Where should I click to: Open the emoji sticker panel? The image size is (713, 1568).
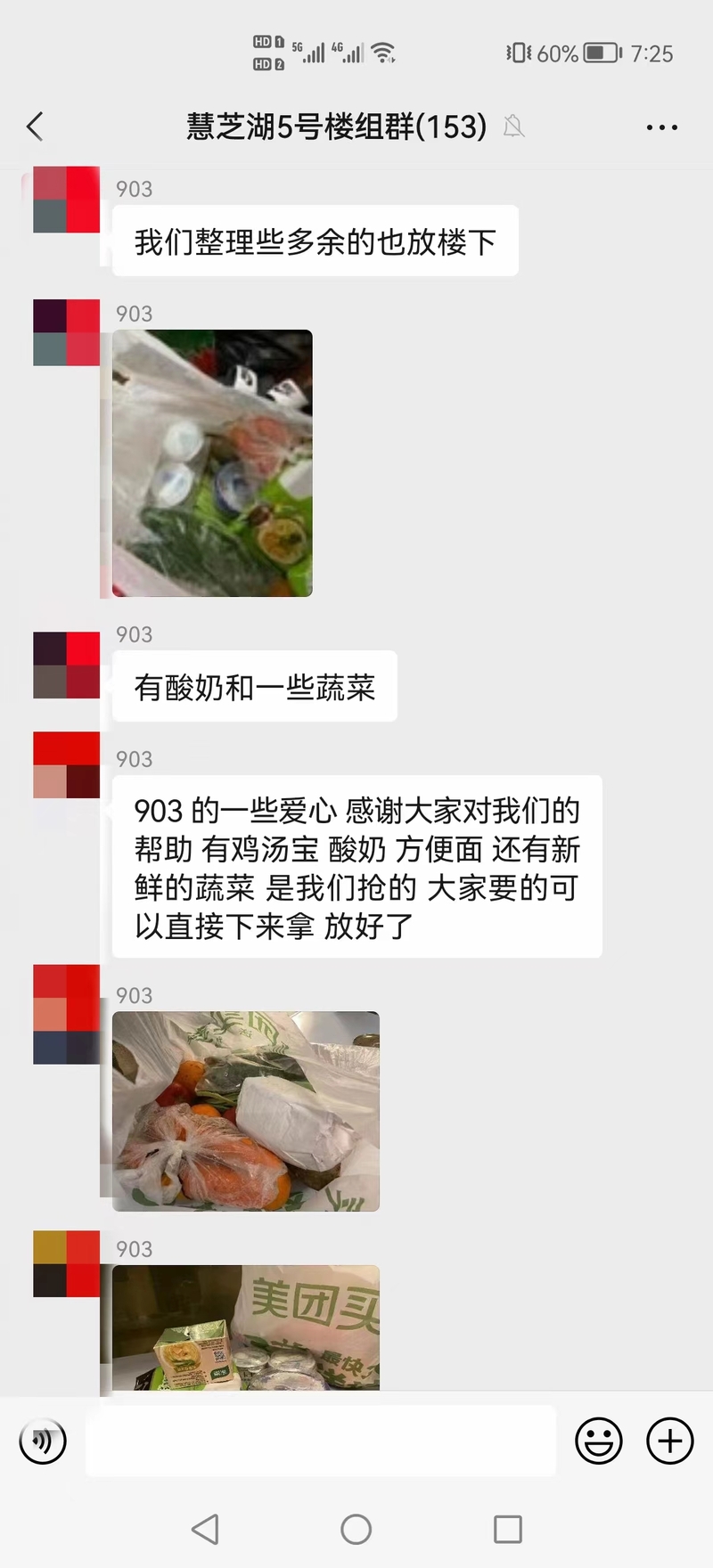click(x=598, y=1441)
